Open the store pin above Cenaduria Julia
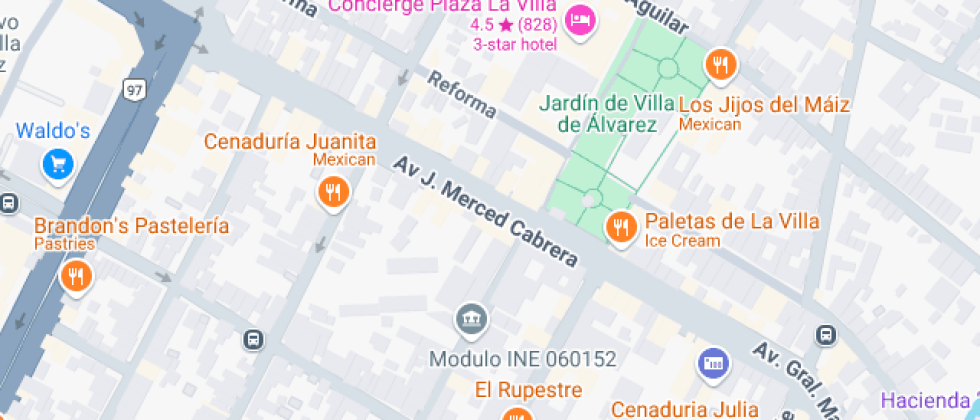The image size is (980, 420). pyautogui.click(x=712, y=363)
